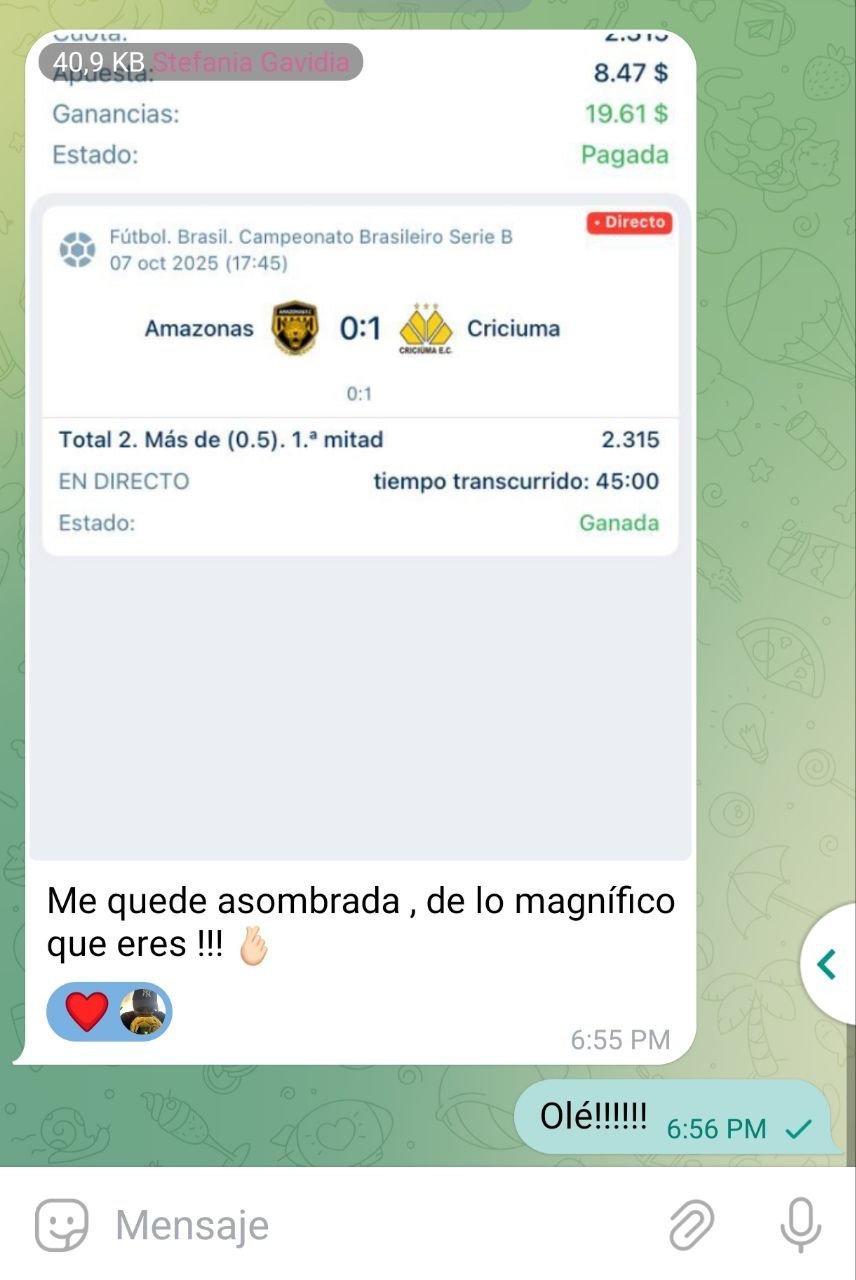Open sender Stefania Gavidia's profile name

252,63
